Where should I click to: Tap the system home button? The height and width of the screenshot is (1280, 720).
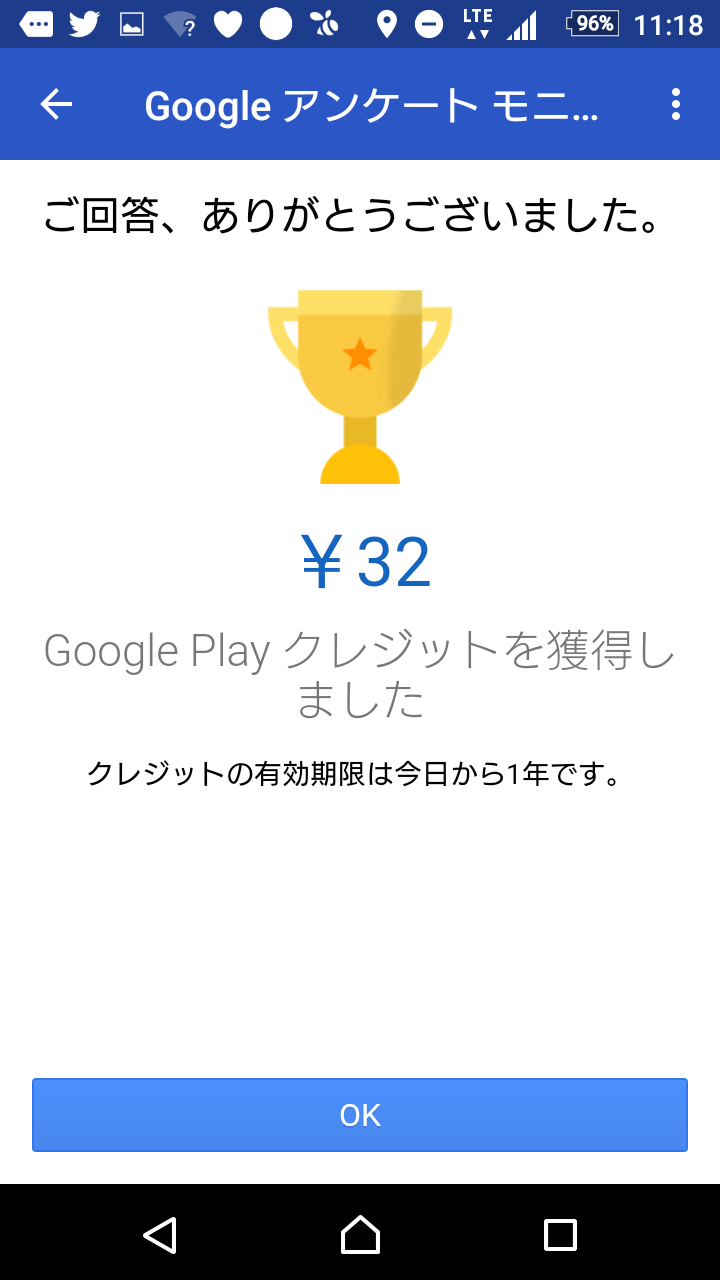[360, 1235]
